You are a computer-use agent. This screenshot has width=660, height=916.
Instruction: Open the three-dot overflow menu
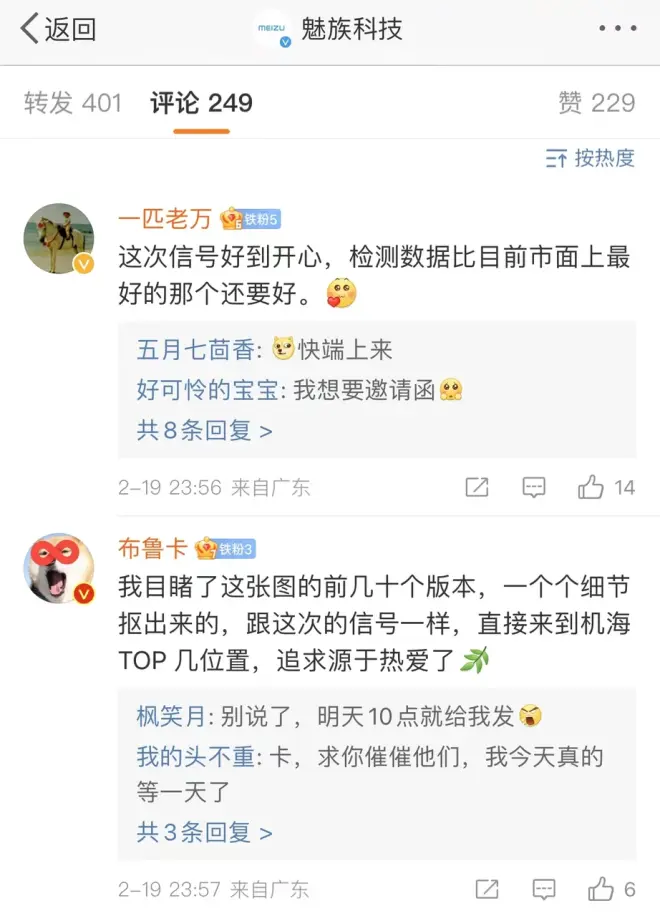tap(617, 29)
